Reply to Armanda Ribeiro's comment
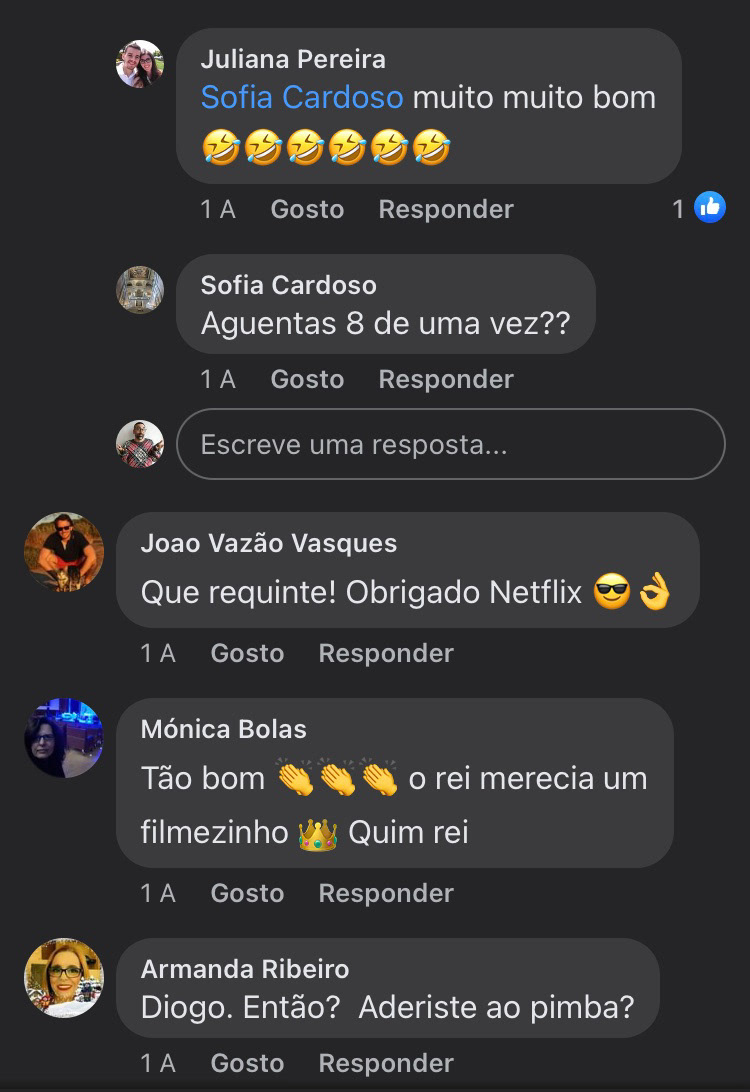This screenshot has height=1092, width=750. coord(386,1063)
